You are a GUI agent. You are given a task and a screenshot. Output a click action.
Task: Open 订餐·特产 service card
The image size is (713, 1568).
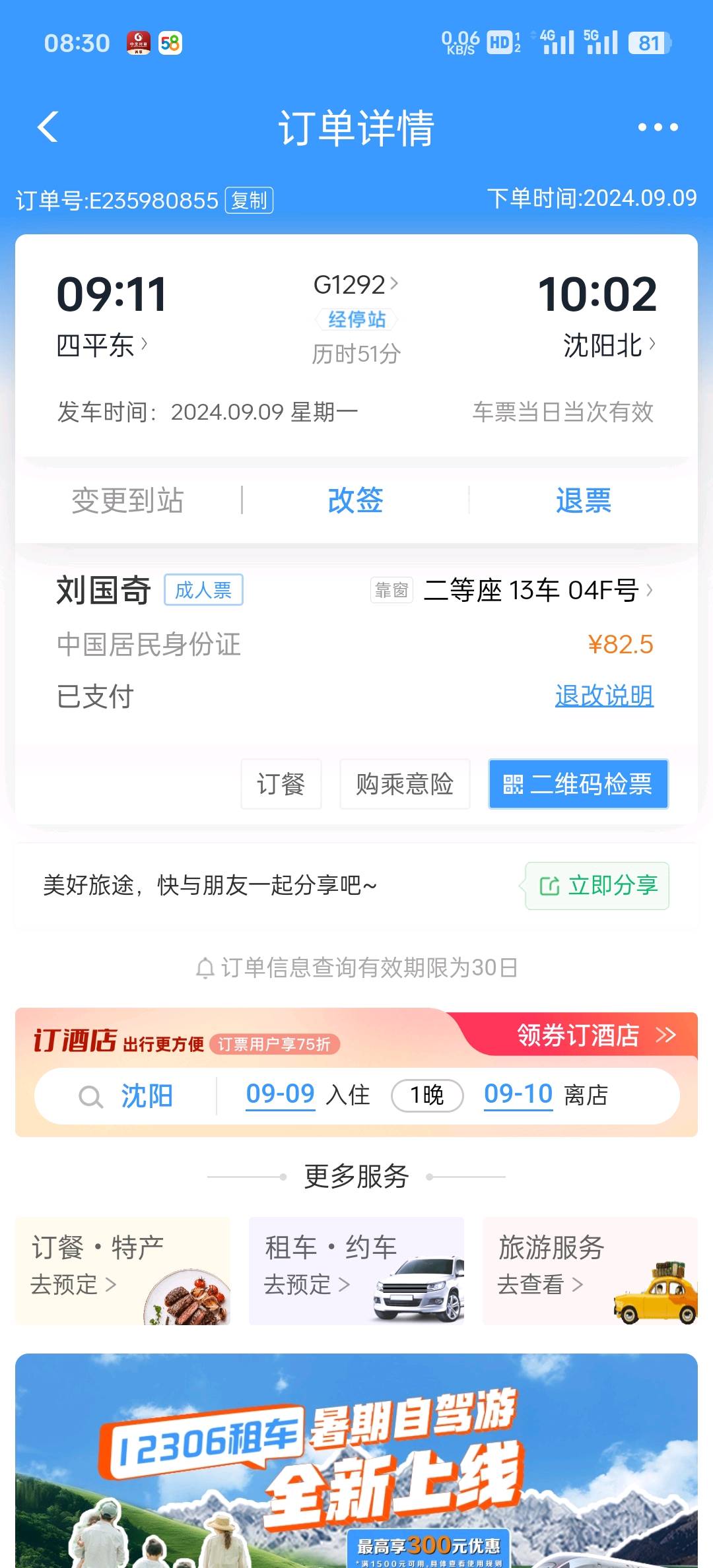coord(123,1270)
